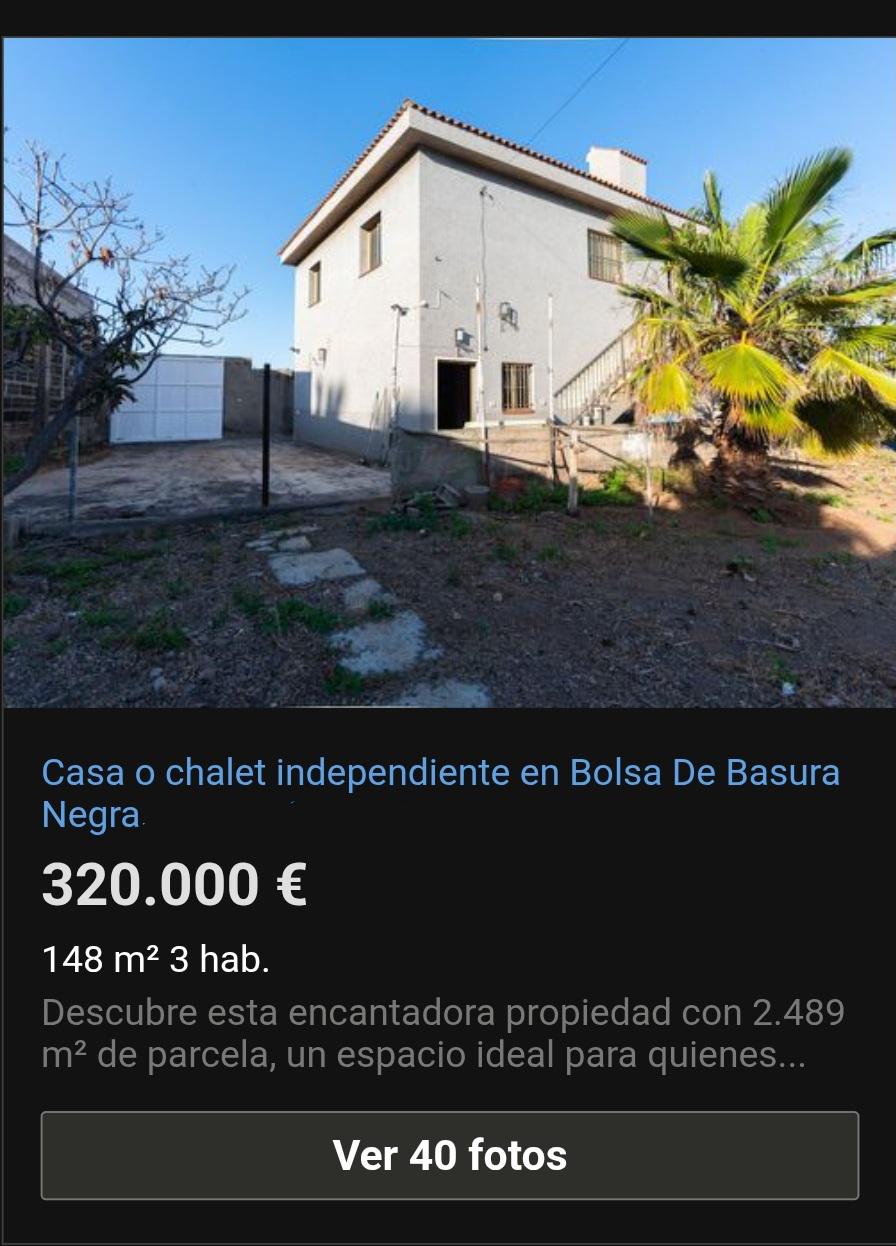This screenshot has height=1246, width=896.
Task: Click 'Descubre esta encantadora propiedad' text
Action: (x=300, y=1012)
